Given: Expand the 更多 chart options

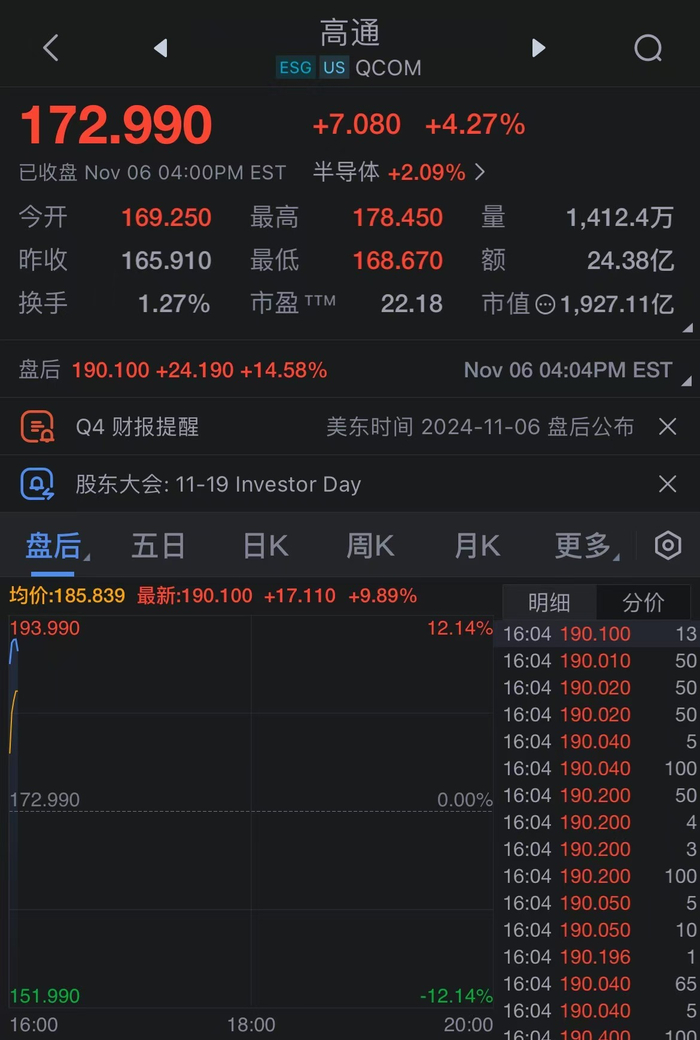Looking at the screenshot, I should (x=584, y=546).
